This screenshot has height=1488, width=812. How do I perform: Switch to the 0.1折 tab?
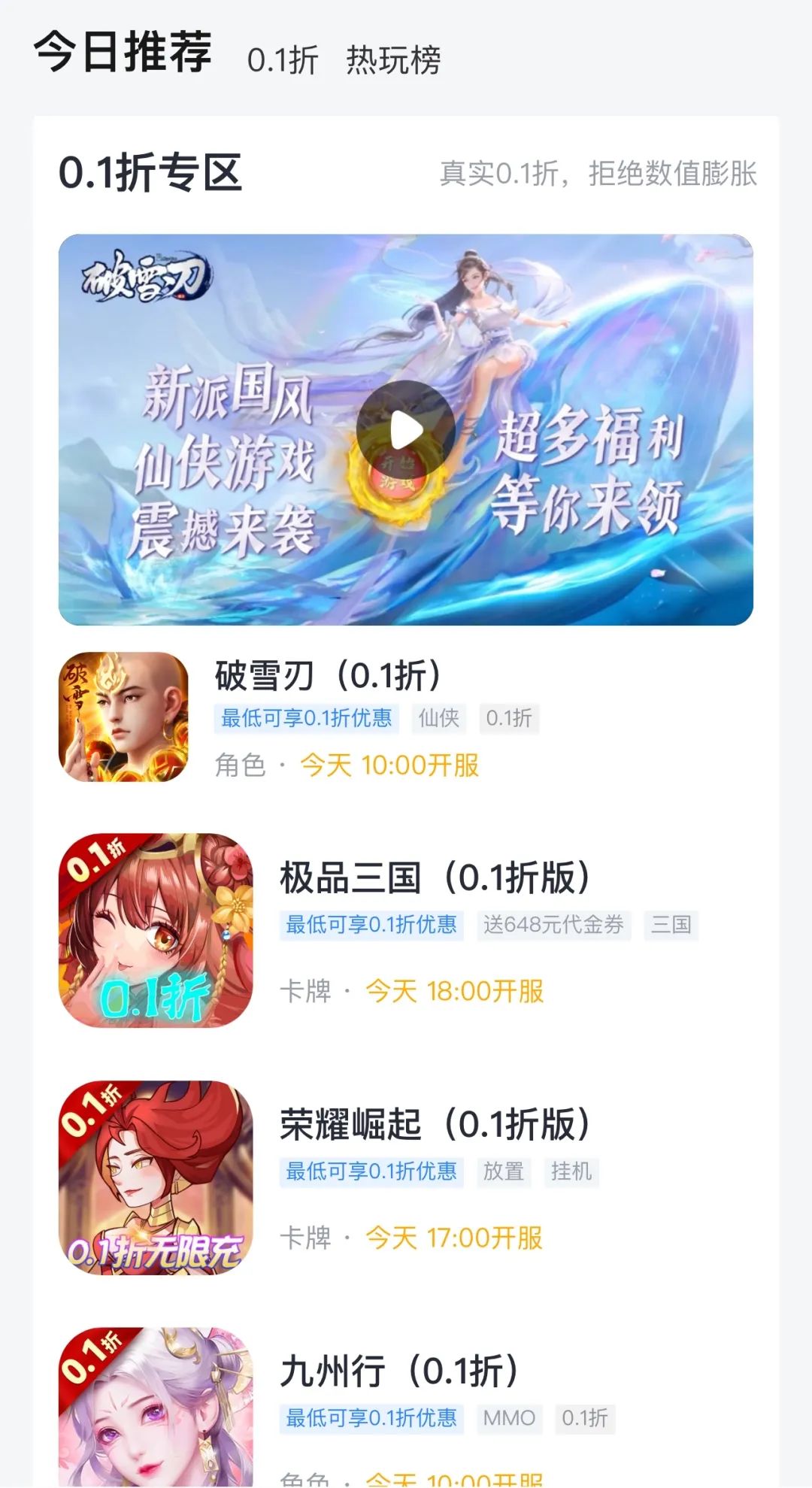pos(282,60)
